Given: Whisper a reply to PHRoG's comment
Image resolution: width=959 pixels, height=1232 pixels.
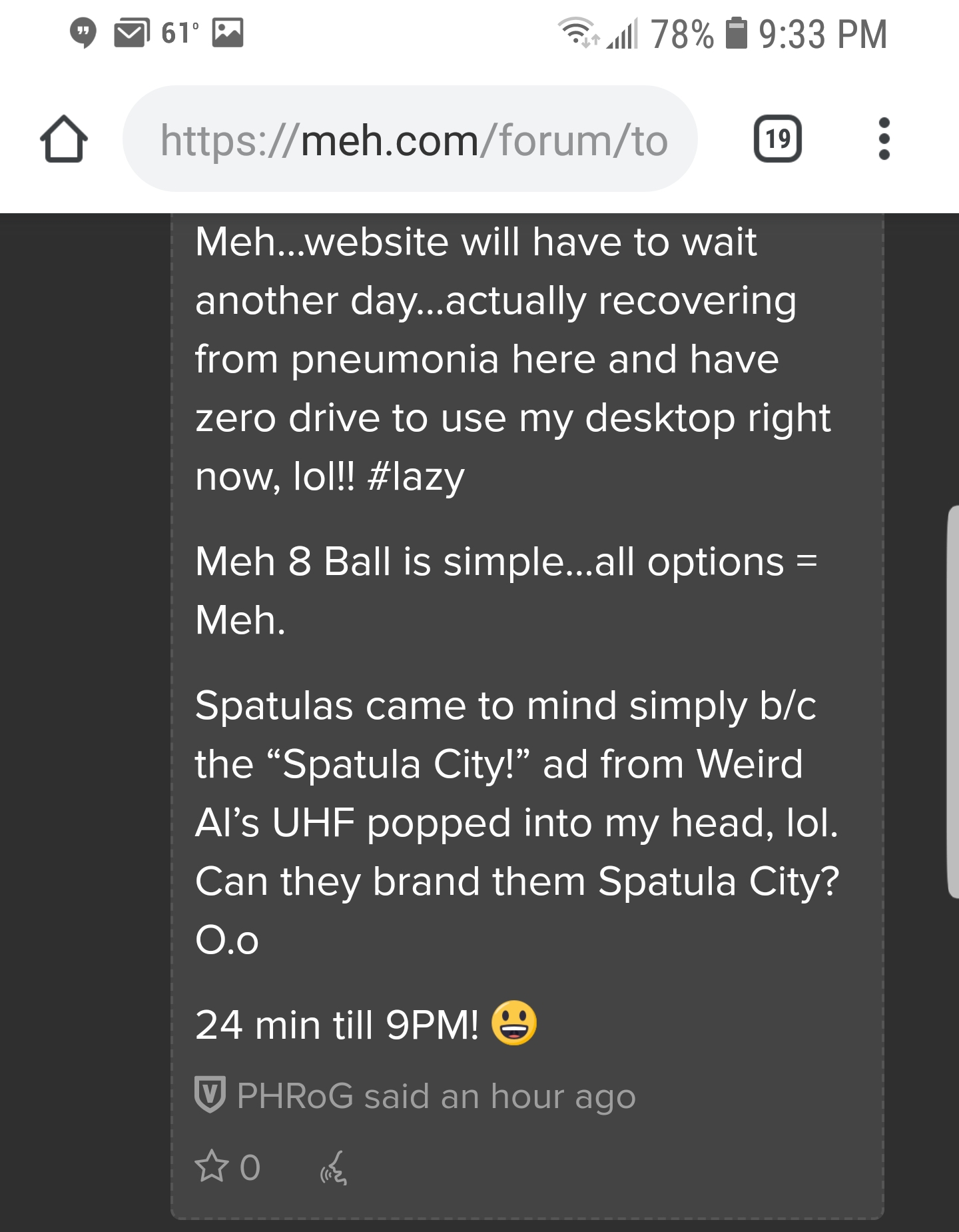Looking at the screenshot, I should pyautogui.click(x=334, y=1168).
